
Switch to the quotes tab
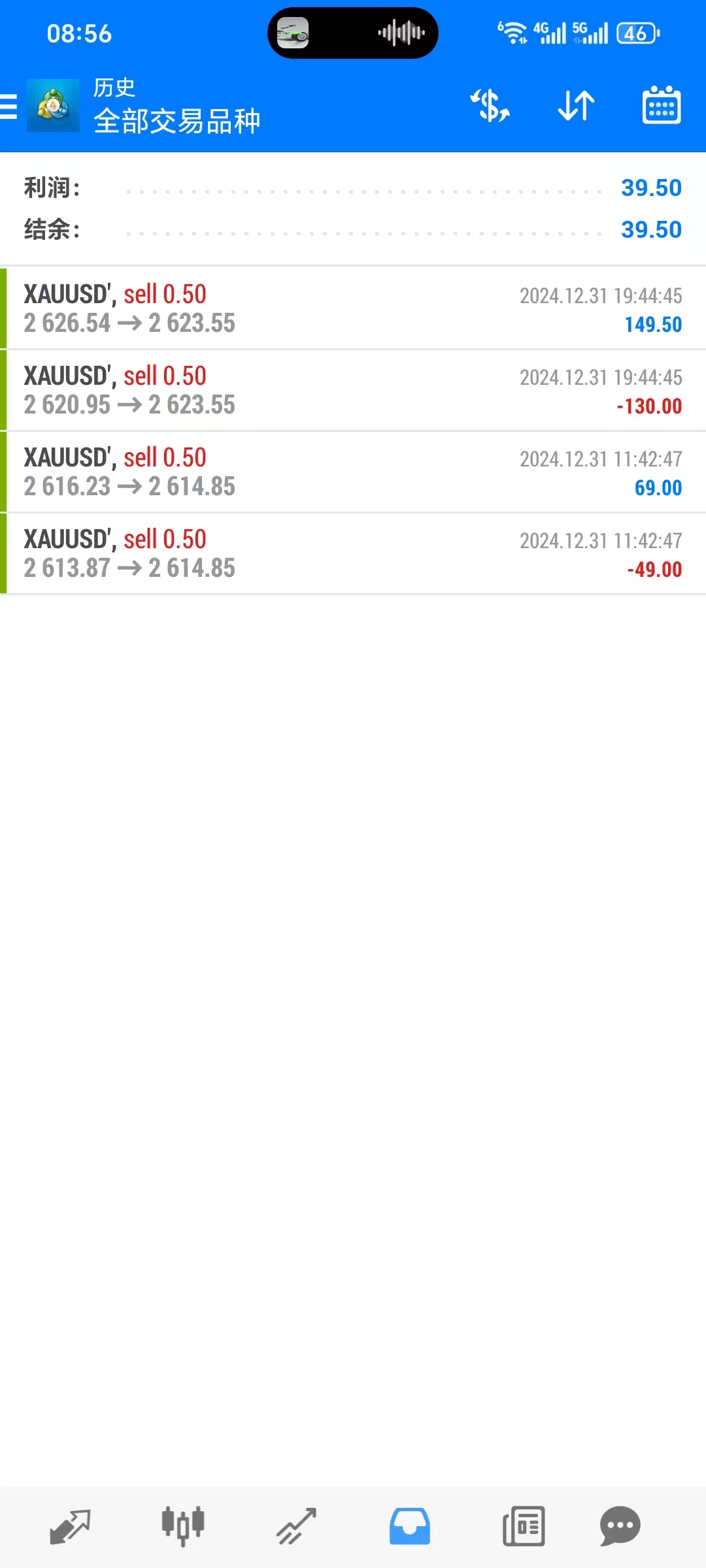click(x=70, y=1526)
